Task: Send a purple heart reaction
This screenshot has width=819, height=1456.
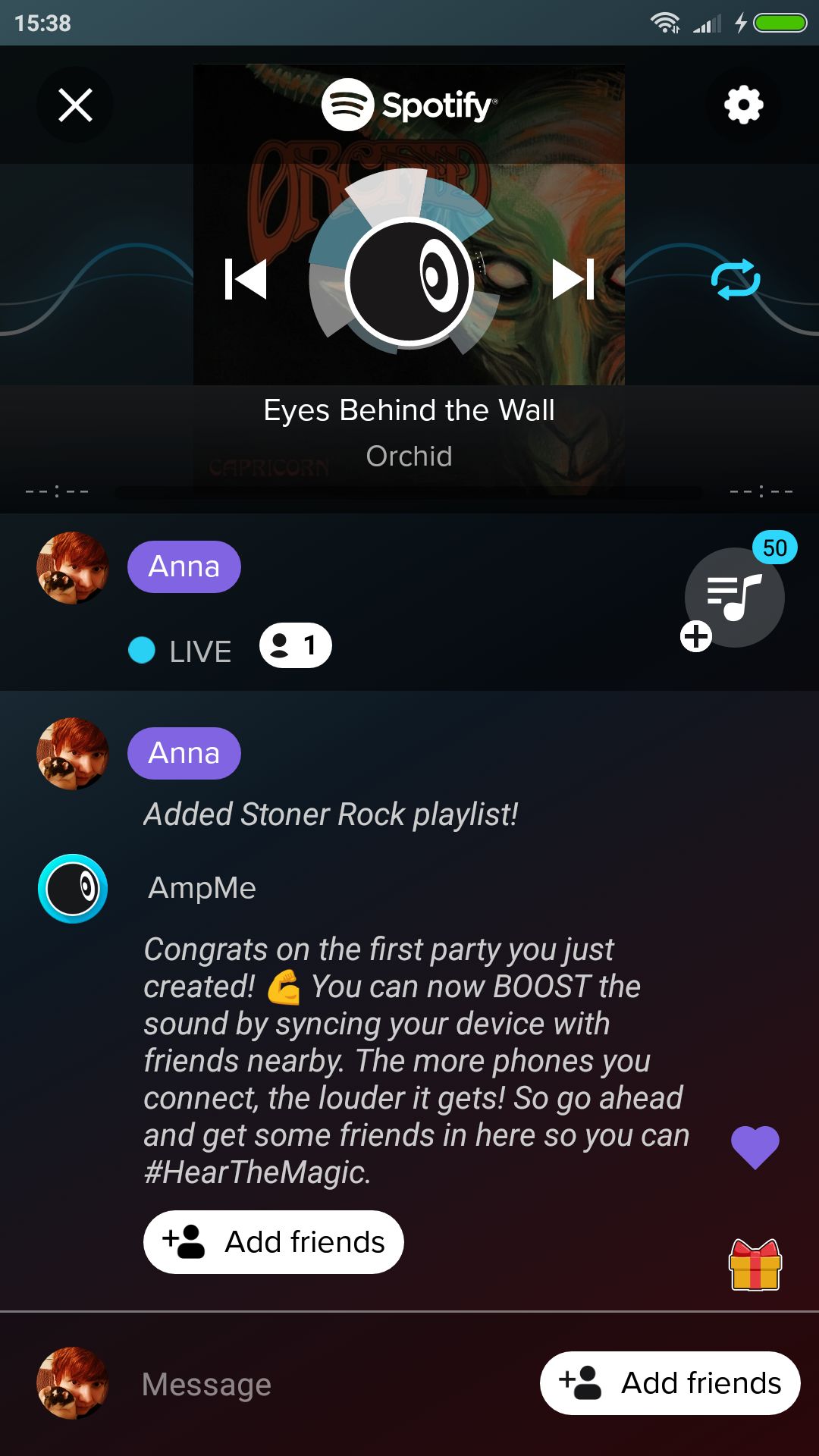Action: coord(755,1147)
